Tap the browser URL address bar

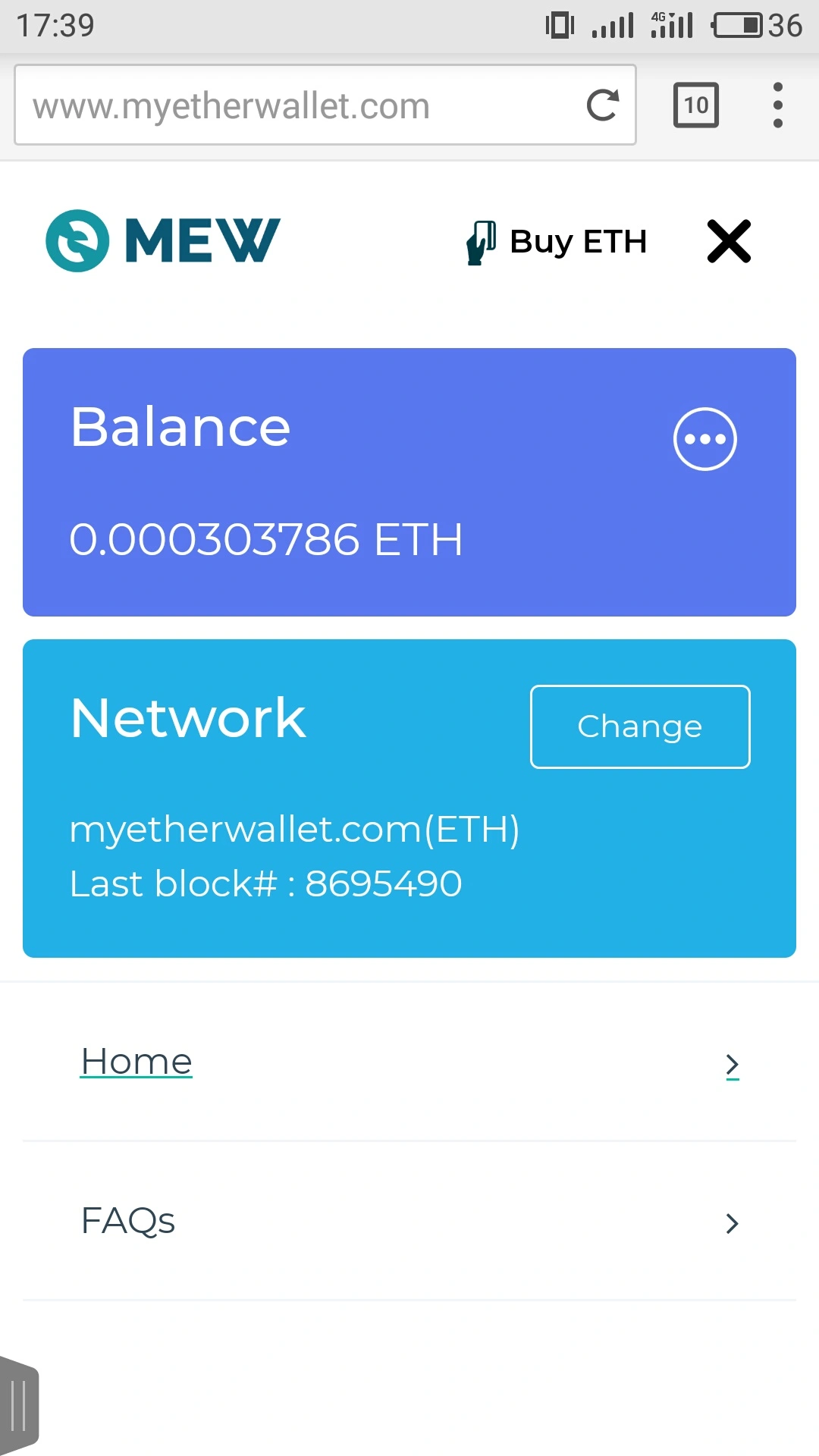click(x=325, y=105)
